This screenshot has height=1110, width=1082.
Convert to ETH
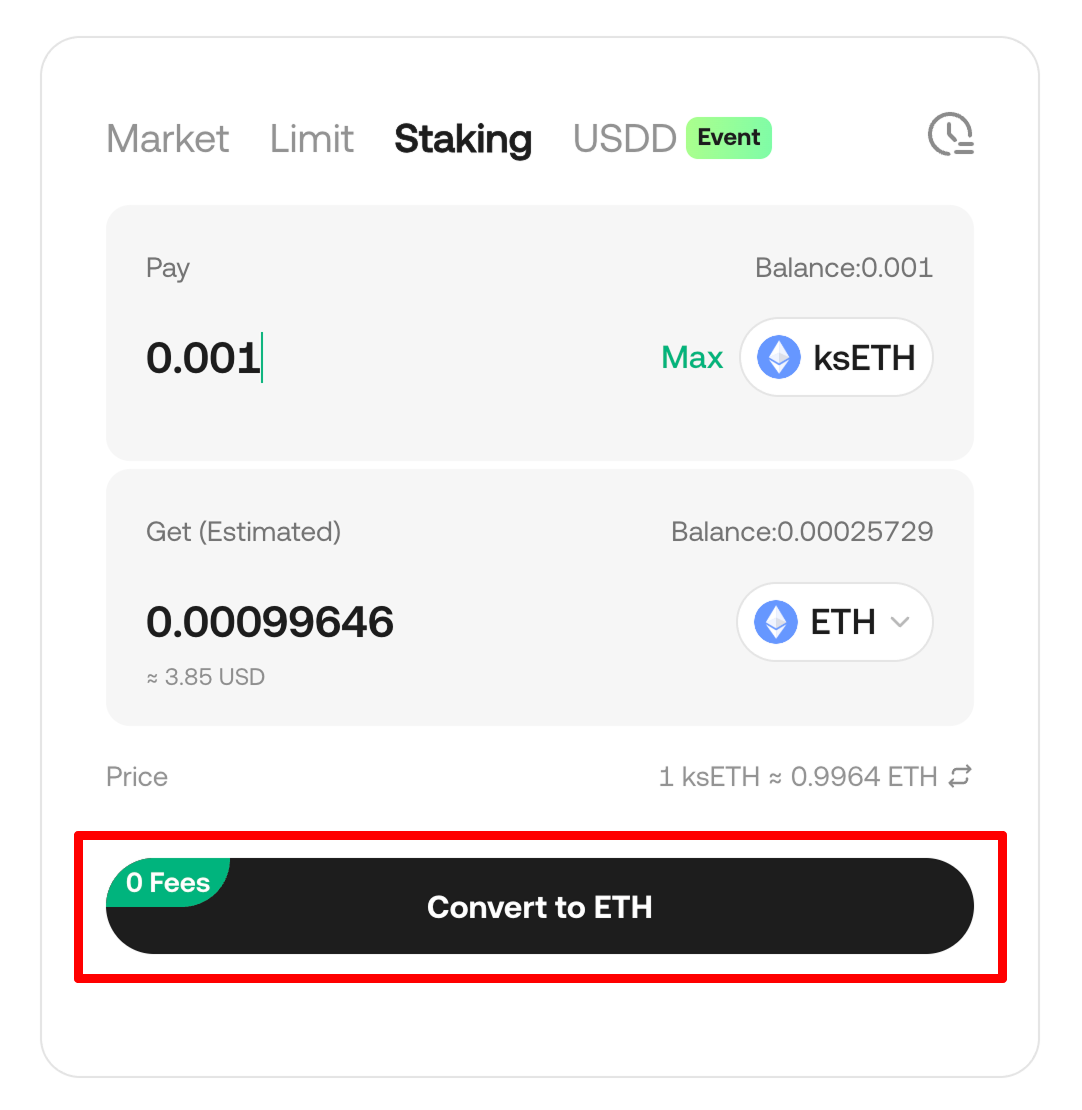pyautogui.click(x=540, y=907)
